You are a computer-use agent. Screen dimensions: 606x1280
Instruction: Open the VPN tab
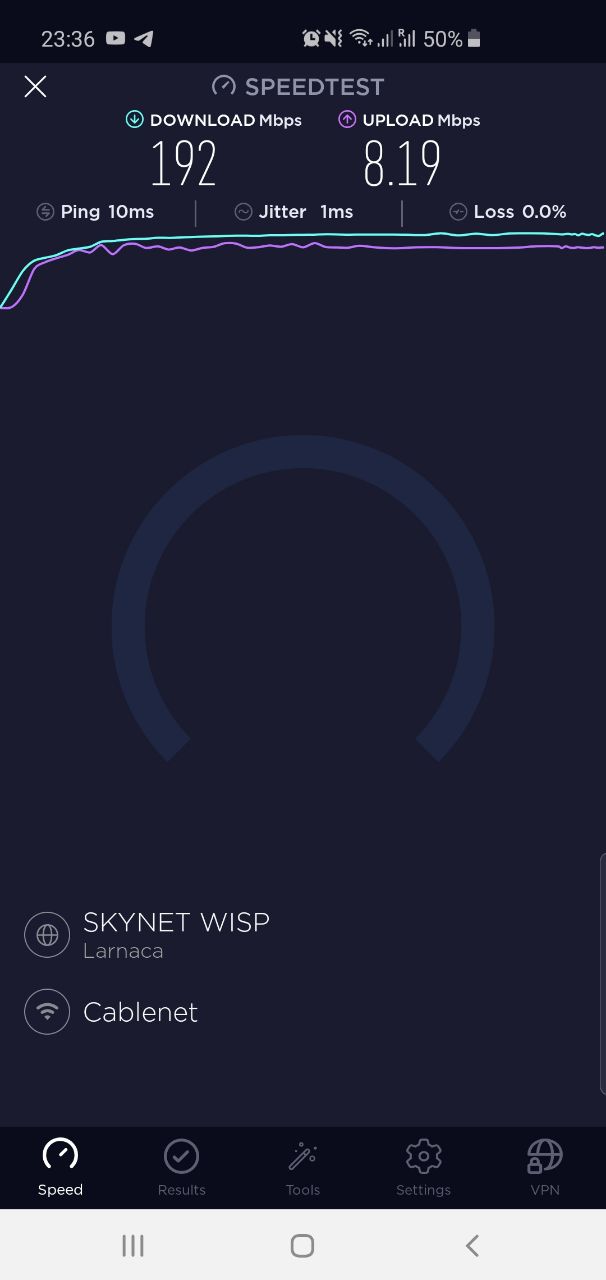point(544,1167)
